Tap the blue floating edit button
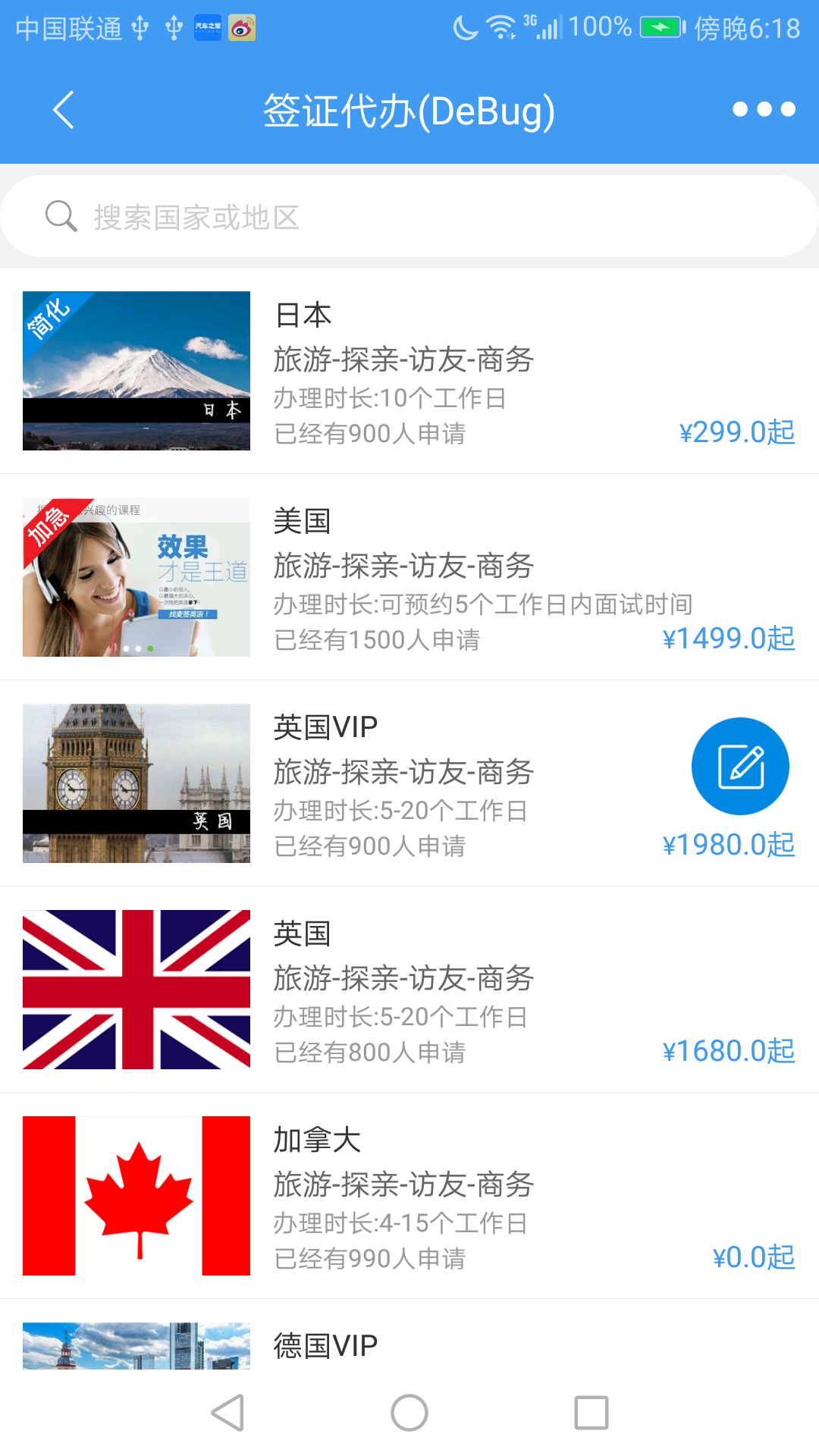Viewport: 819px width, 1456px height. 740,767
